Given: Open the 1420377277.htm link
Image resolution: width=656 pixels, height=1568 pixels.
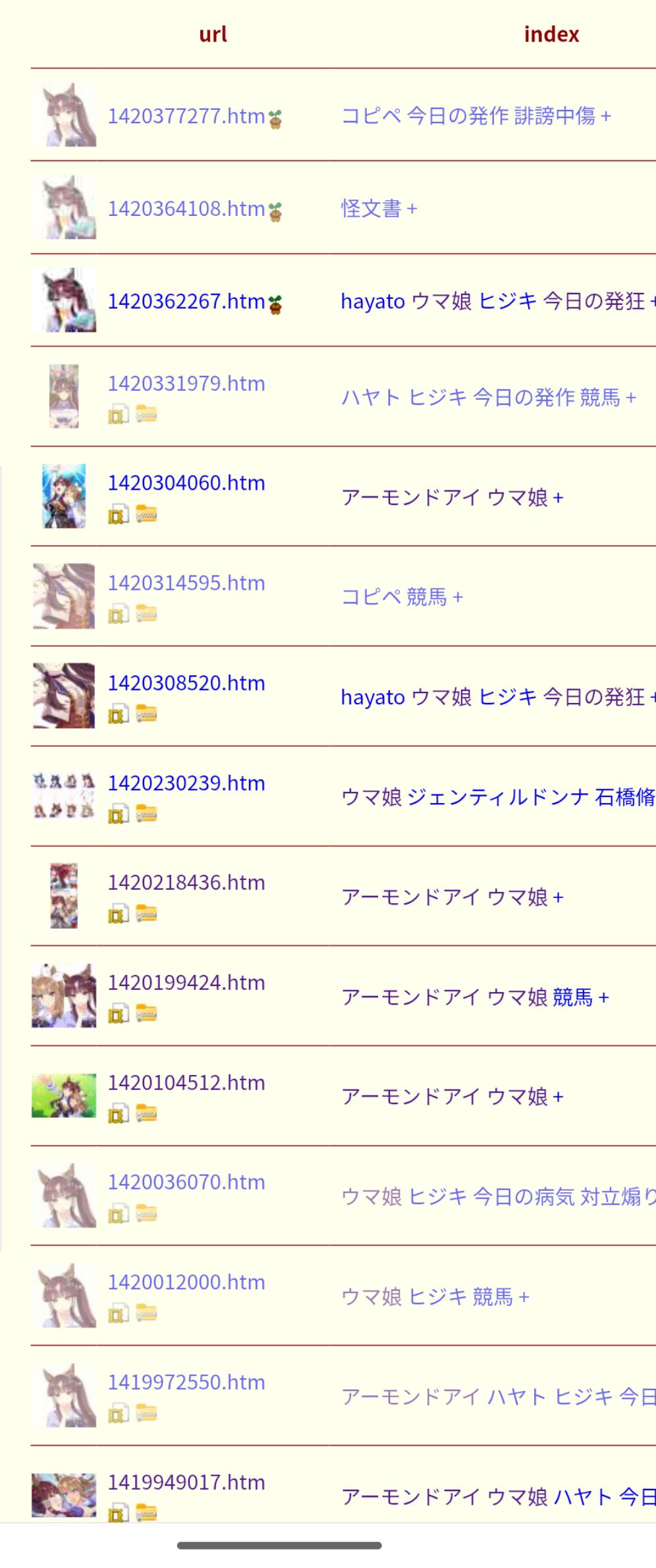Looking at the screenshot, I should 186,116.
